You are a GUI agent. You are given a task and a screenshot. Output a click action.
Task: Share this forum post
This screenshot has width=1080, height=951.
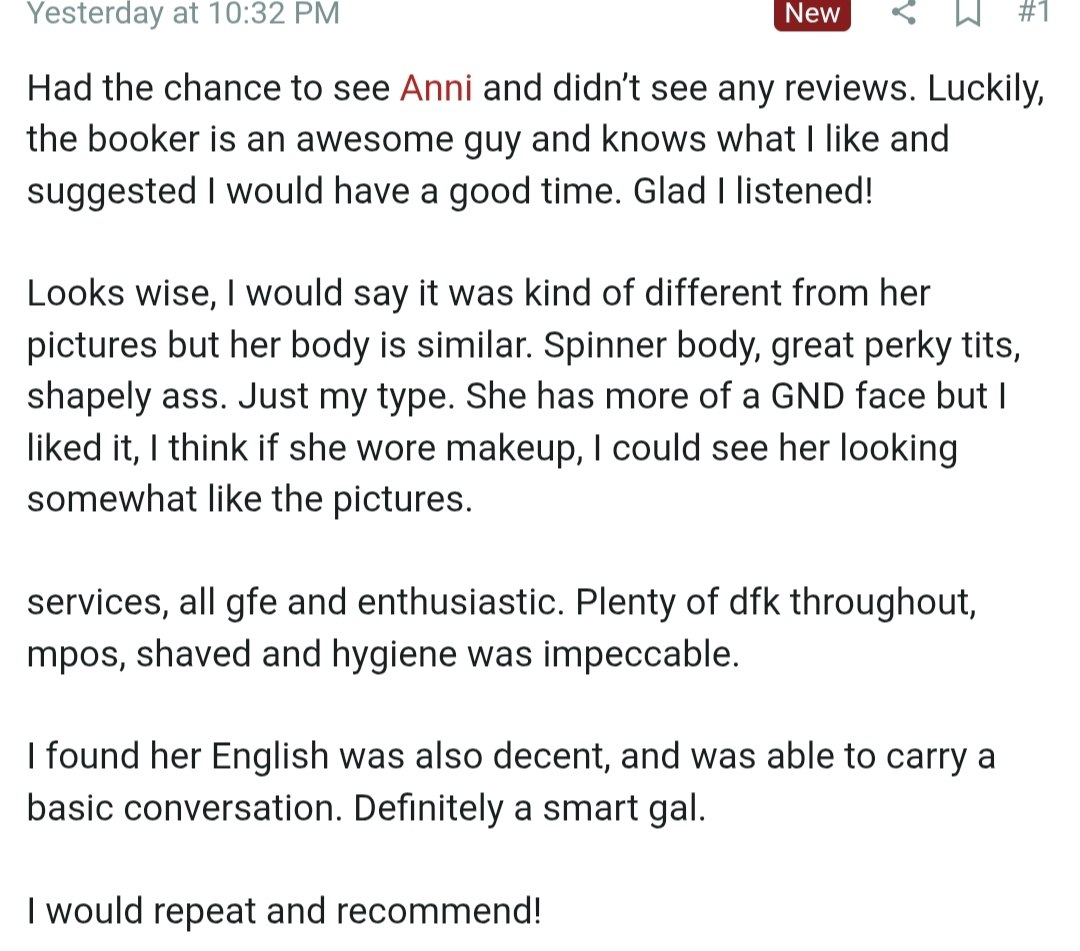(x=904, y=13)
